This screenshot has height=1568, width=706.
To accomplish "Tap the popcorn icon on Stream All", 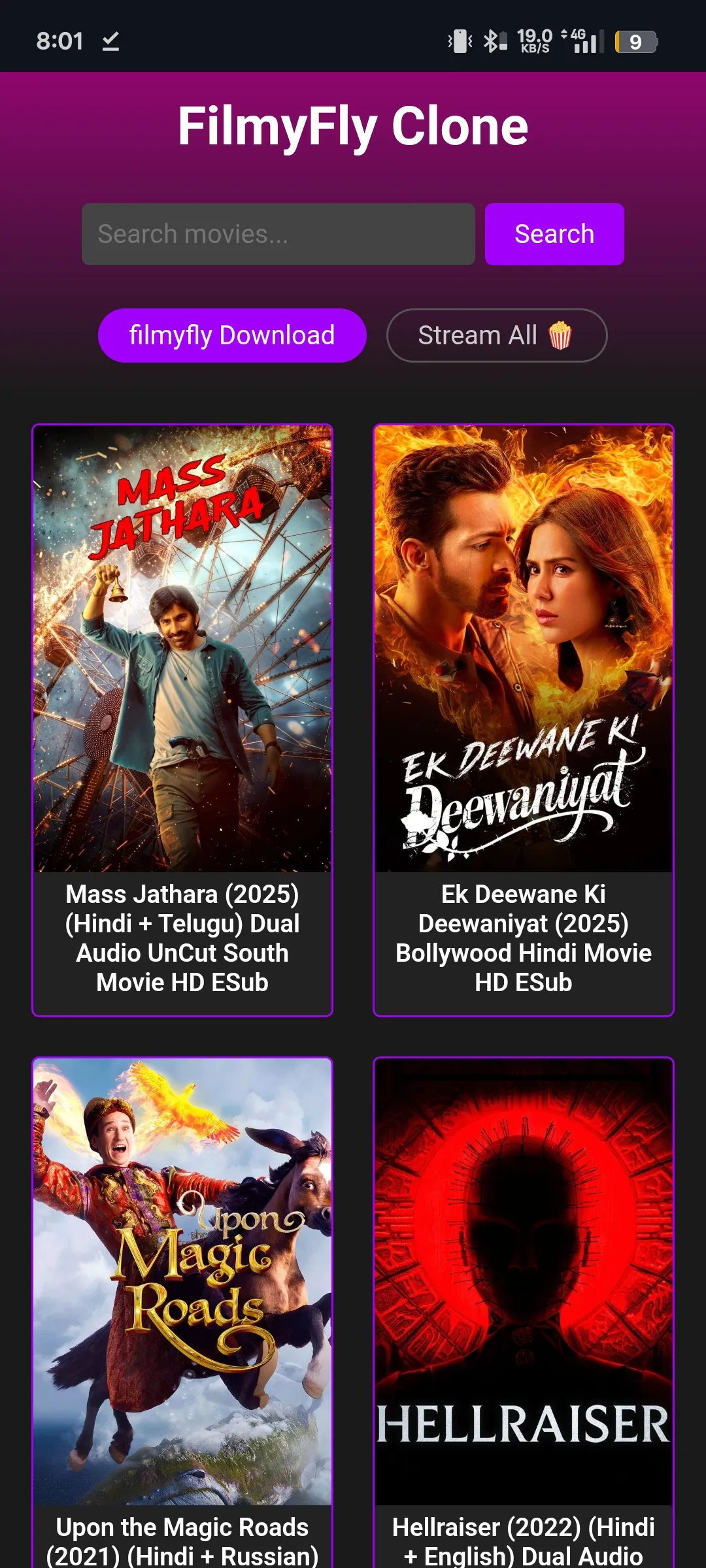I will point(561,335).
